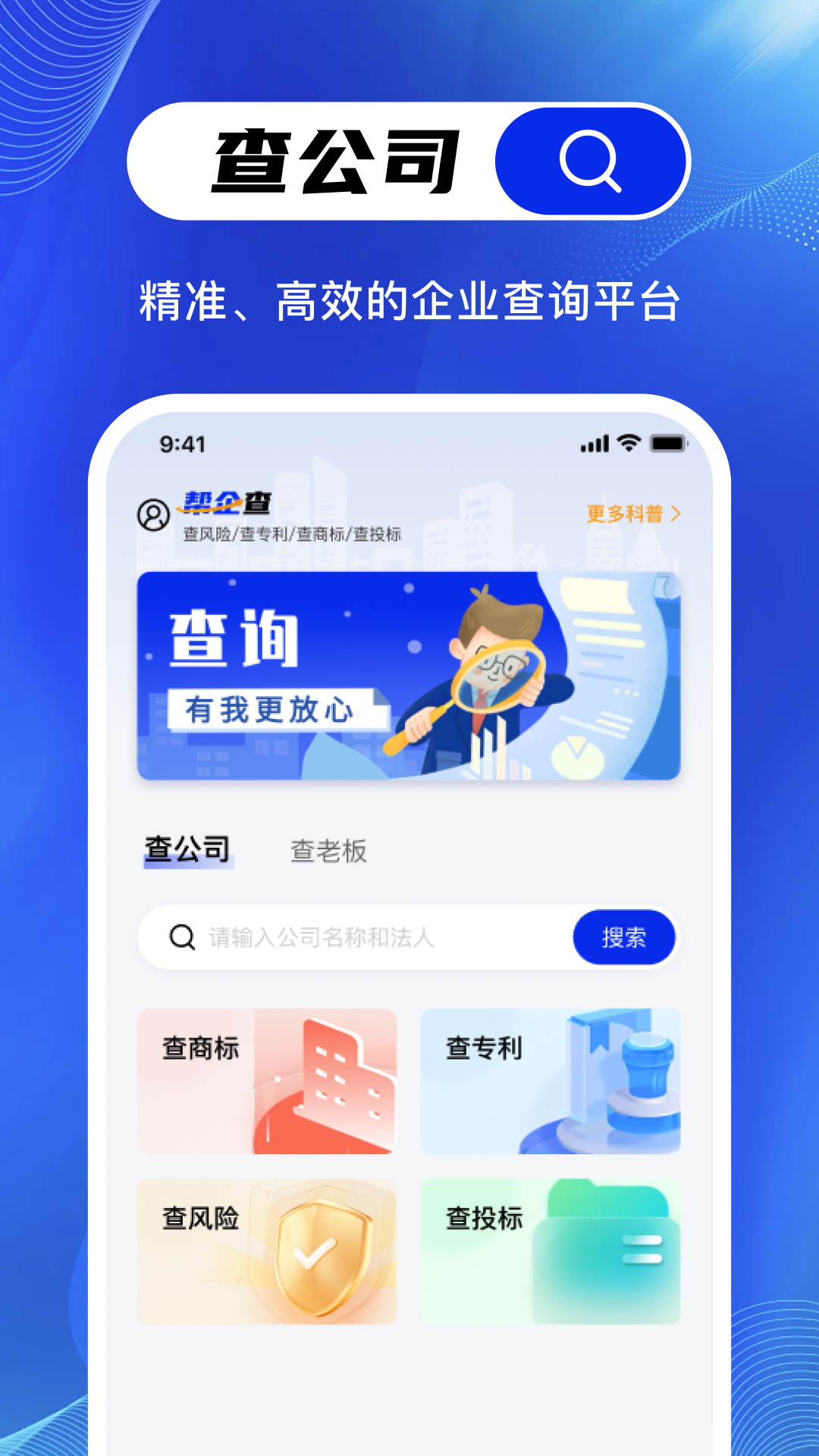819x1456 pixels.
Task: Open the user profile avatar icon
Action: 154,516
